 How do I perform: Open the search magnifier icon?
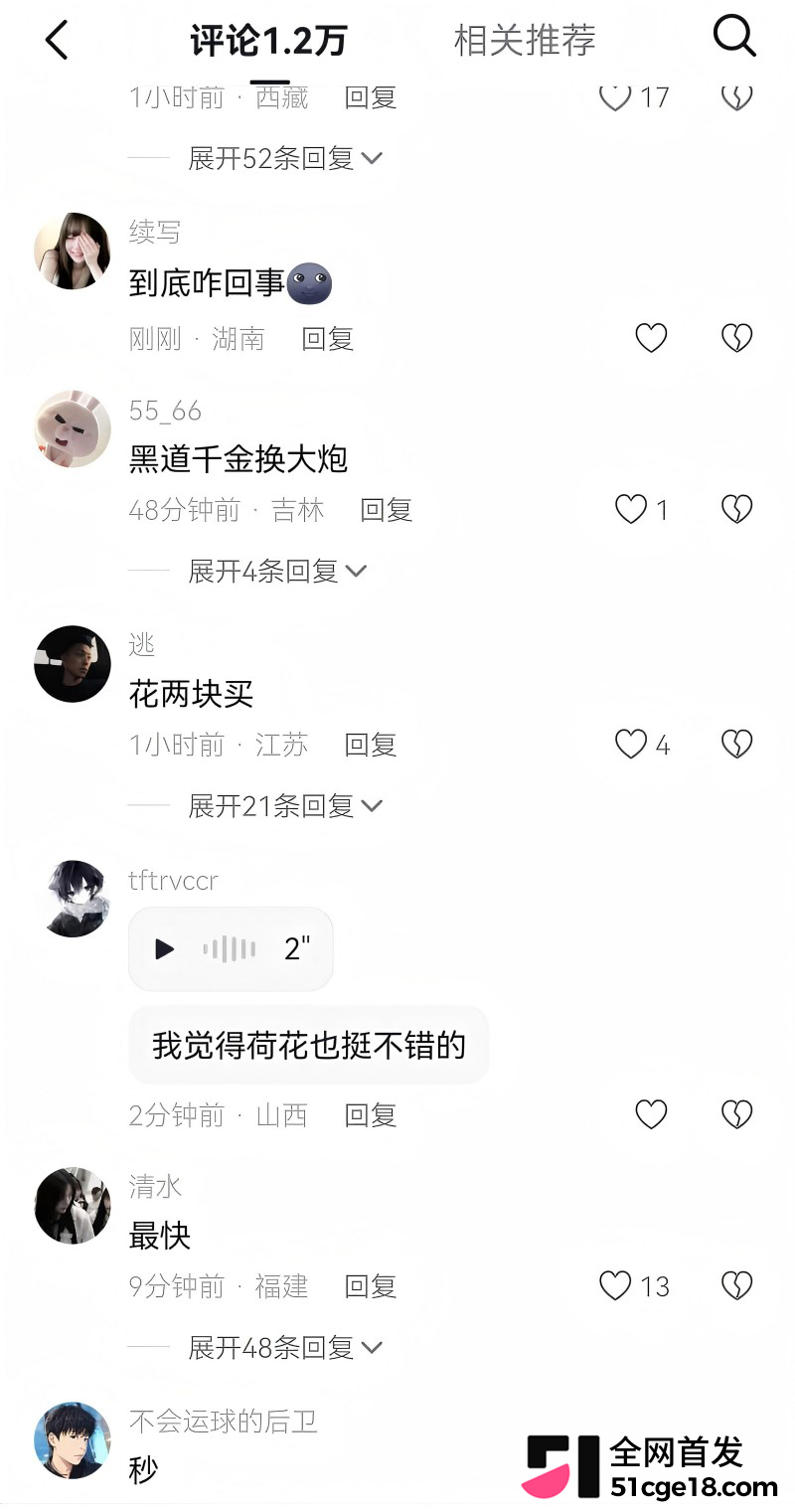coord(735,38)
